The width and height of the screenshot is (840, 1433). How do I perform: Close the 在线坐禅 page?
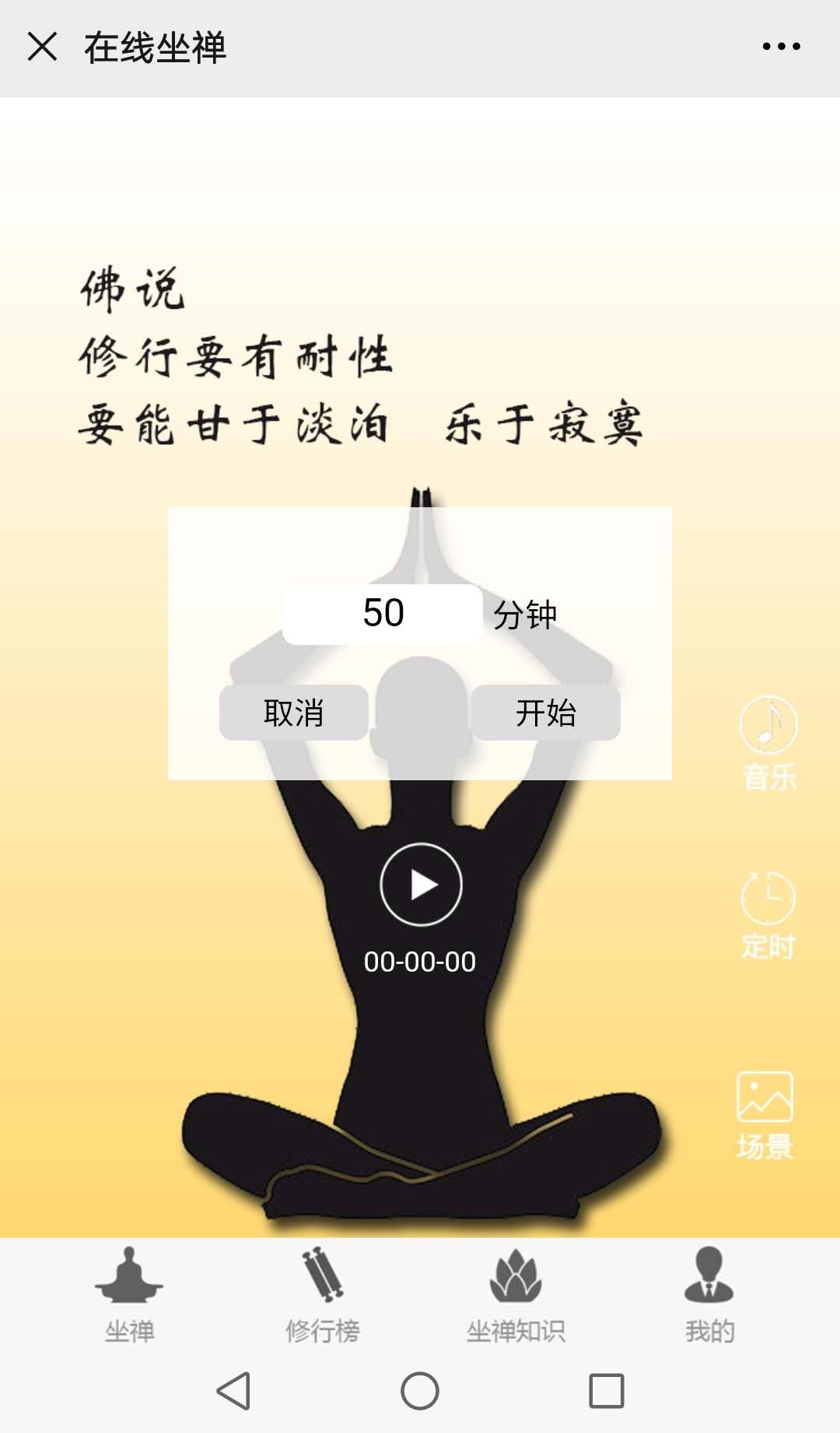pyautogui.click(x=42, y=47)
